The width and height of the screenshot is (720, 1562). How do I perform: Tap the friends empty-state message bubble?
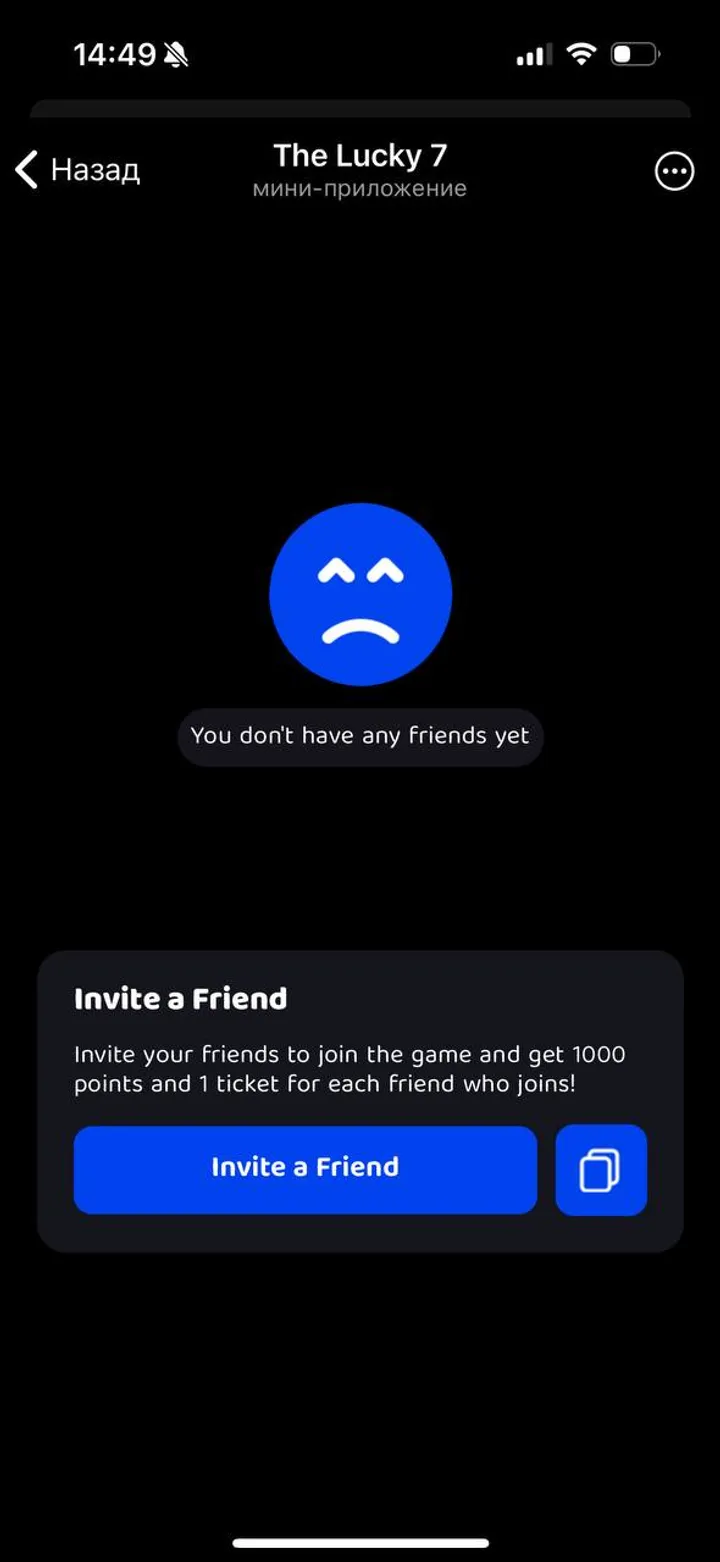click(x=360, y=736)
